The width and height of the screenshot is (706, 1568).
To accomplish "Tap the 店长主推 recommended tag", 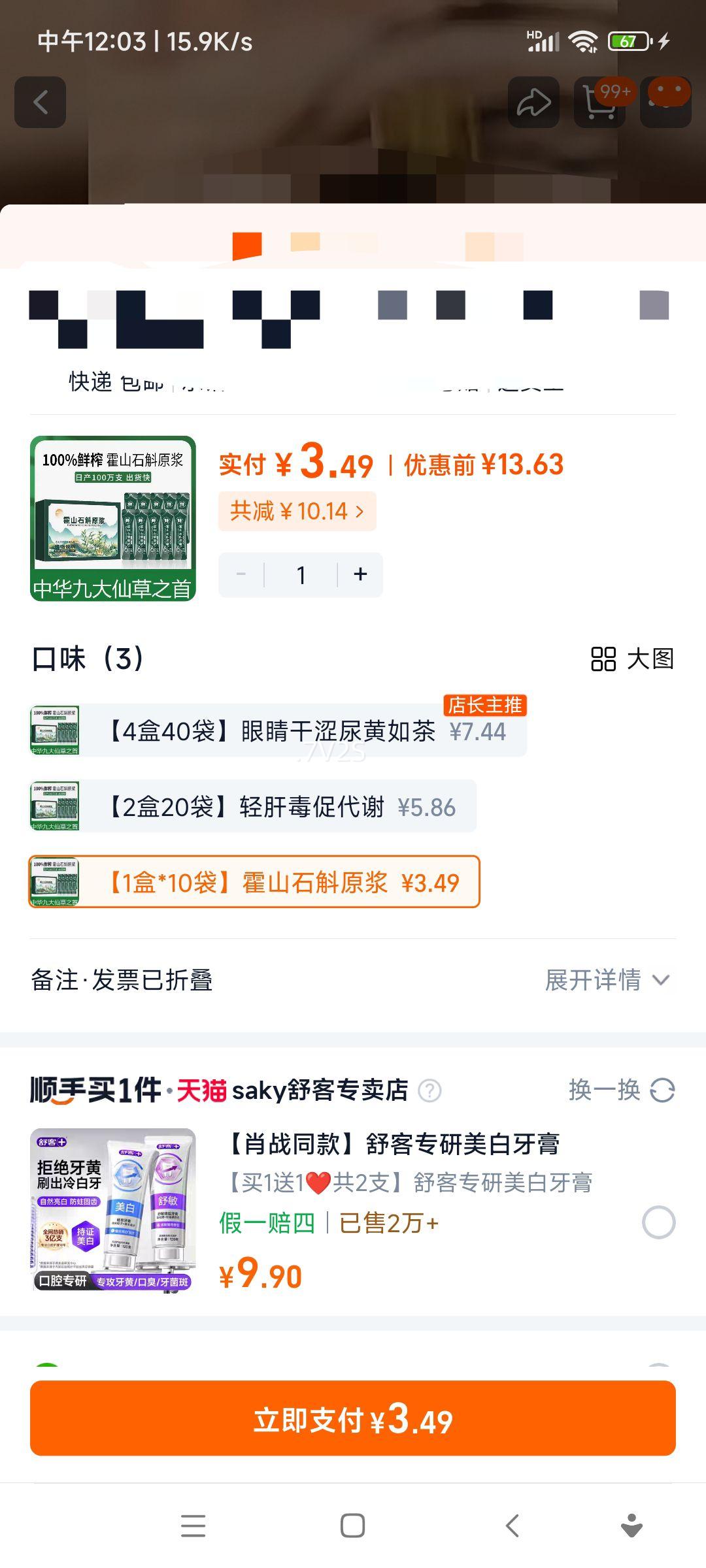I will 486,706.
